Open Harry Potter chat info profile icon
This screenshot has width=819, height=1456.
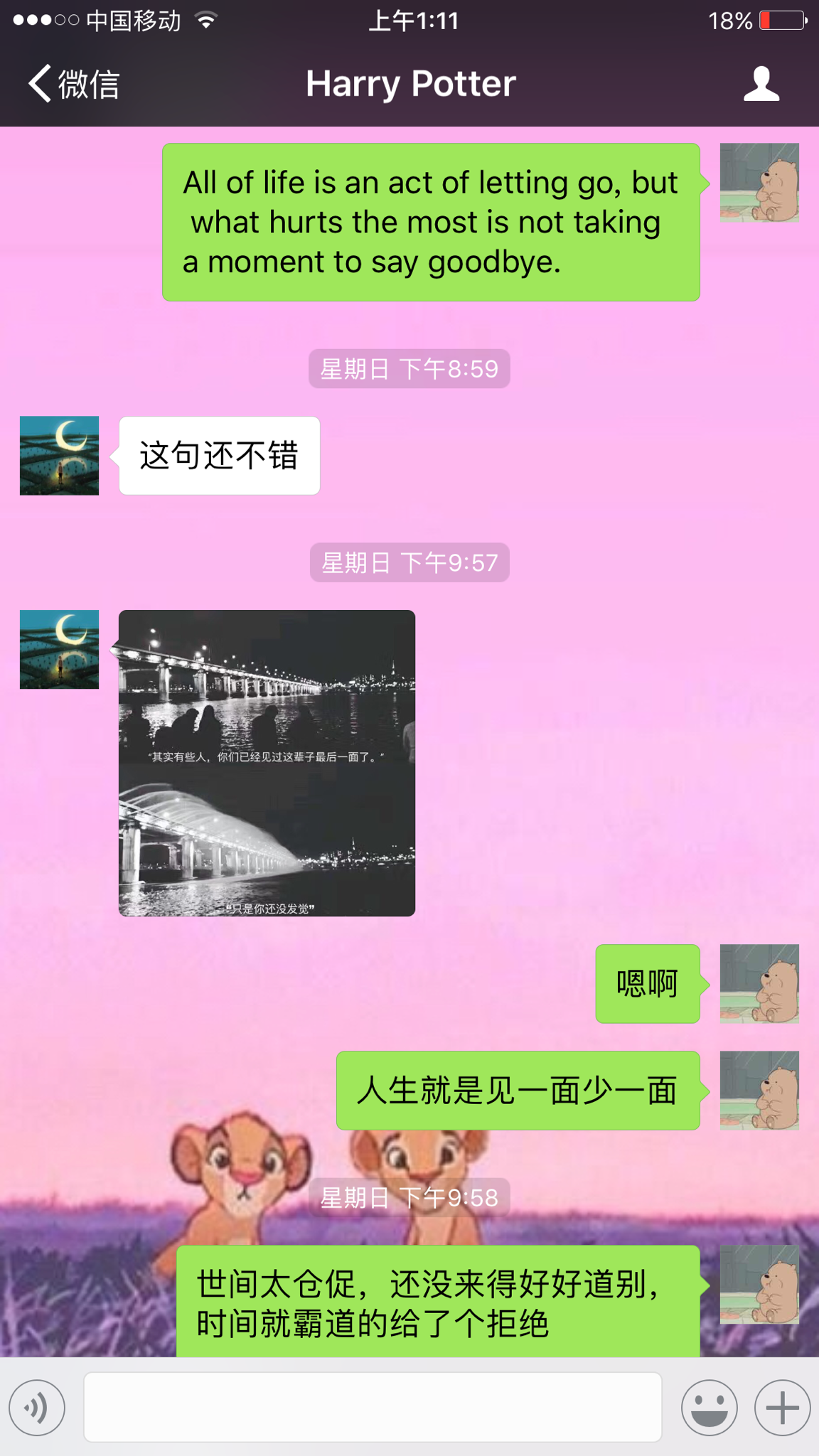click(761, 84)
